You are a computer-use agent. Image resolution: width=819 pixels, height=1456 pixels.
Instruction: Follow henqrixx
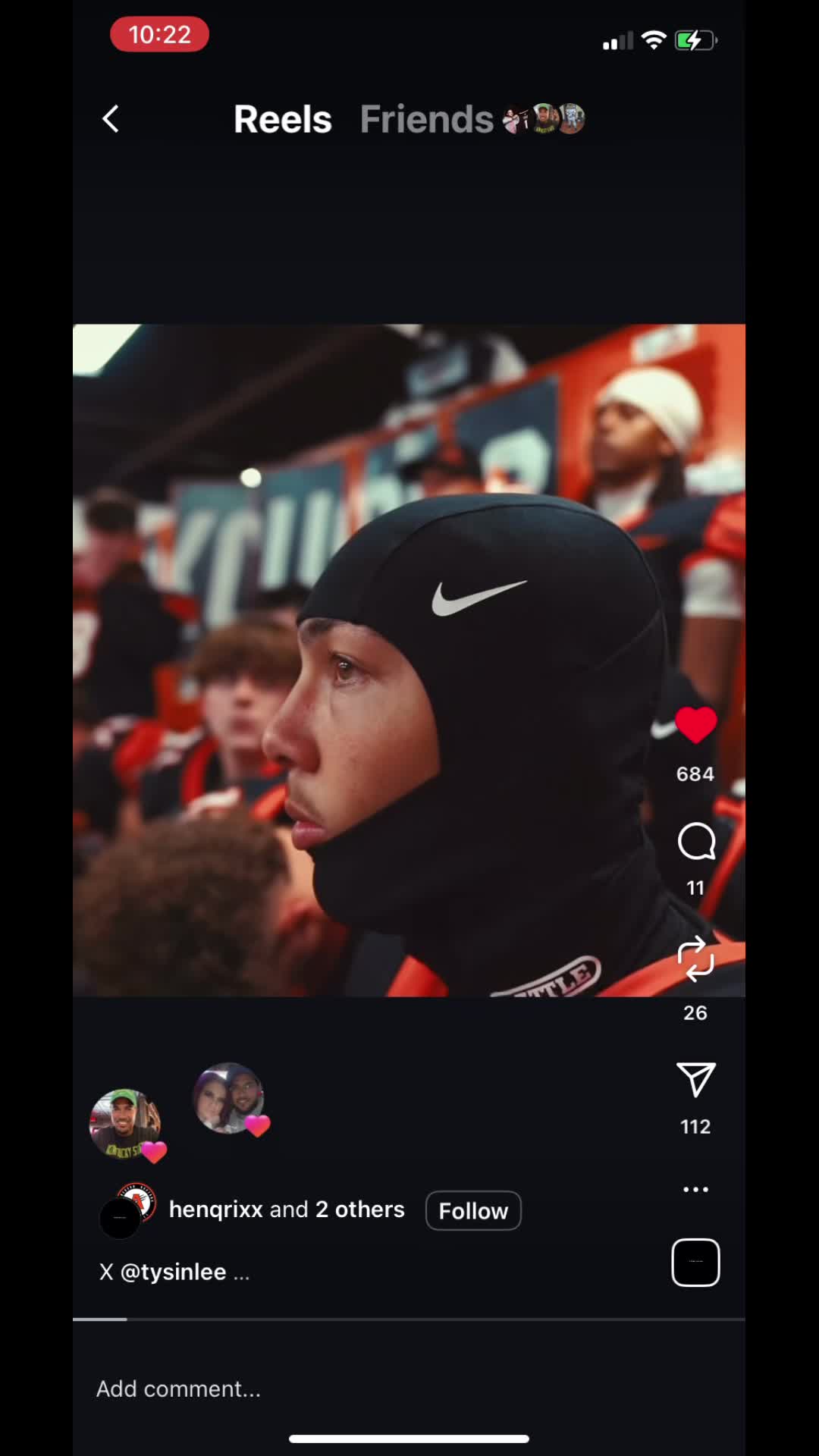pyautogui.click(x=473, y=1210)
